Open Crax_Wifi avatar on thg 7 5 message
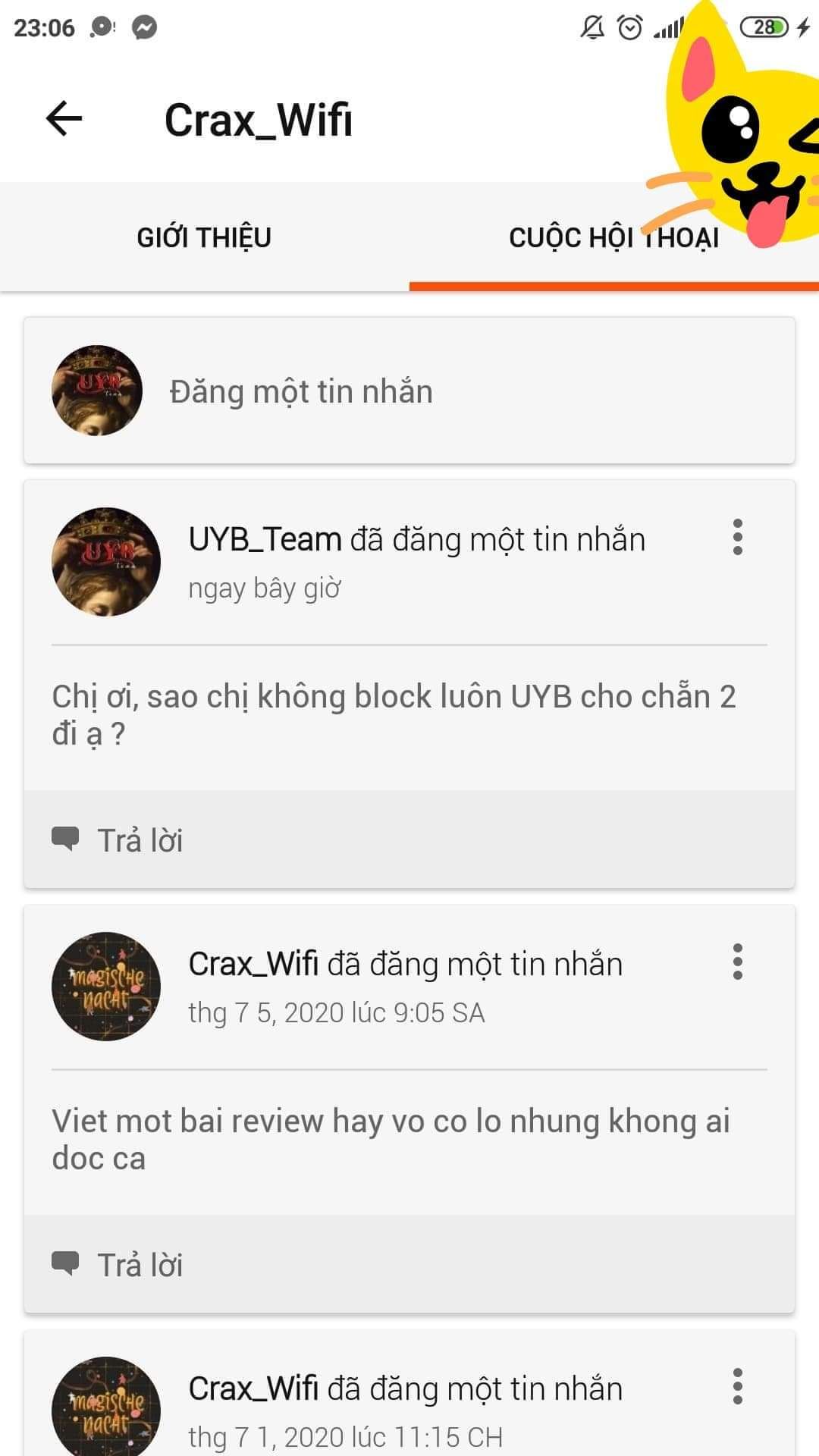The width and height of the screenshot is (819, 1456). [106, 986]
